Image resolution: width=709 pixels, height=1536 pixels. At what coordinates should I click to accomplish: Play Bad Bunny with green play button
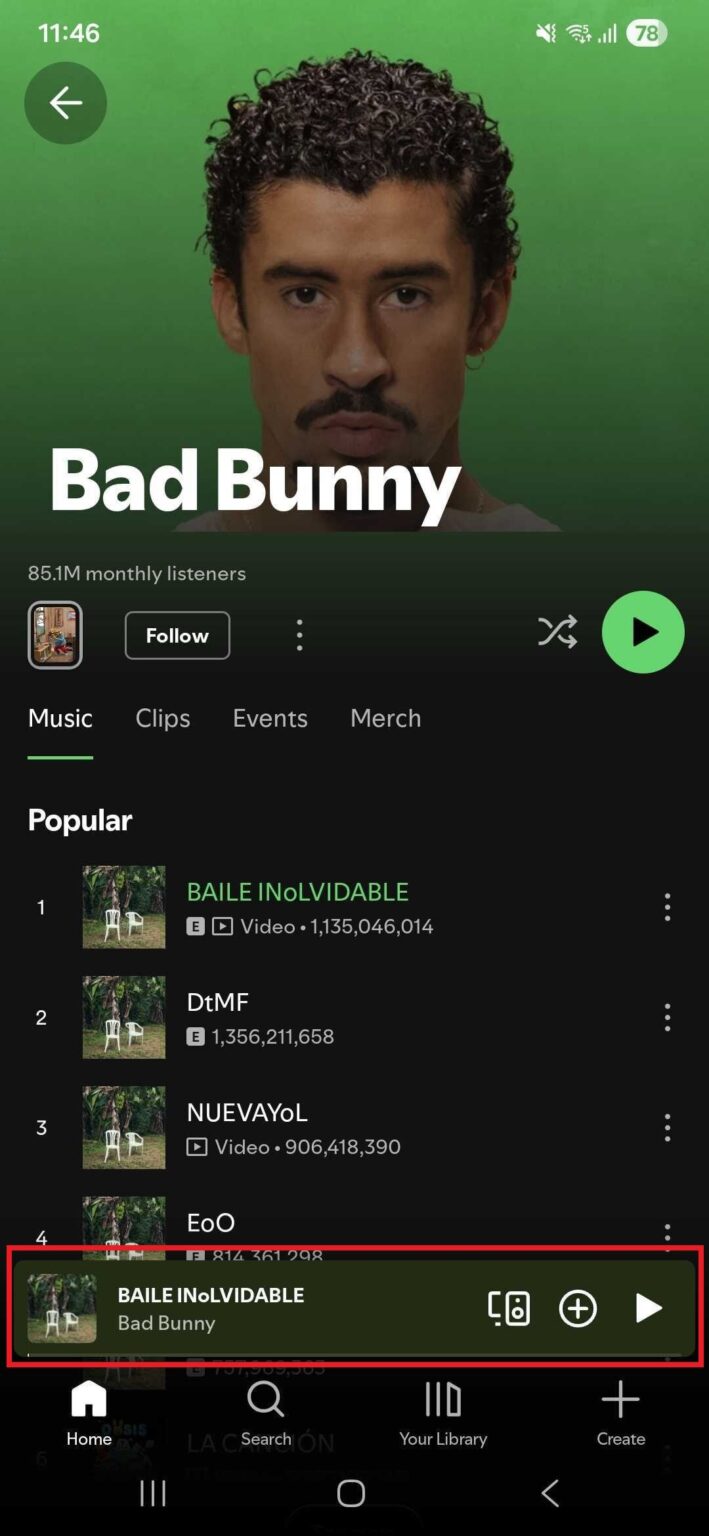click(x=643, y=632)
